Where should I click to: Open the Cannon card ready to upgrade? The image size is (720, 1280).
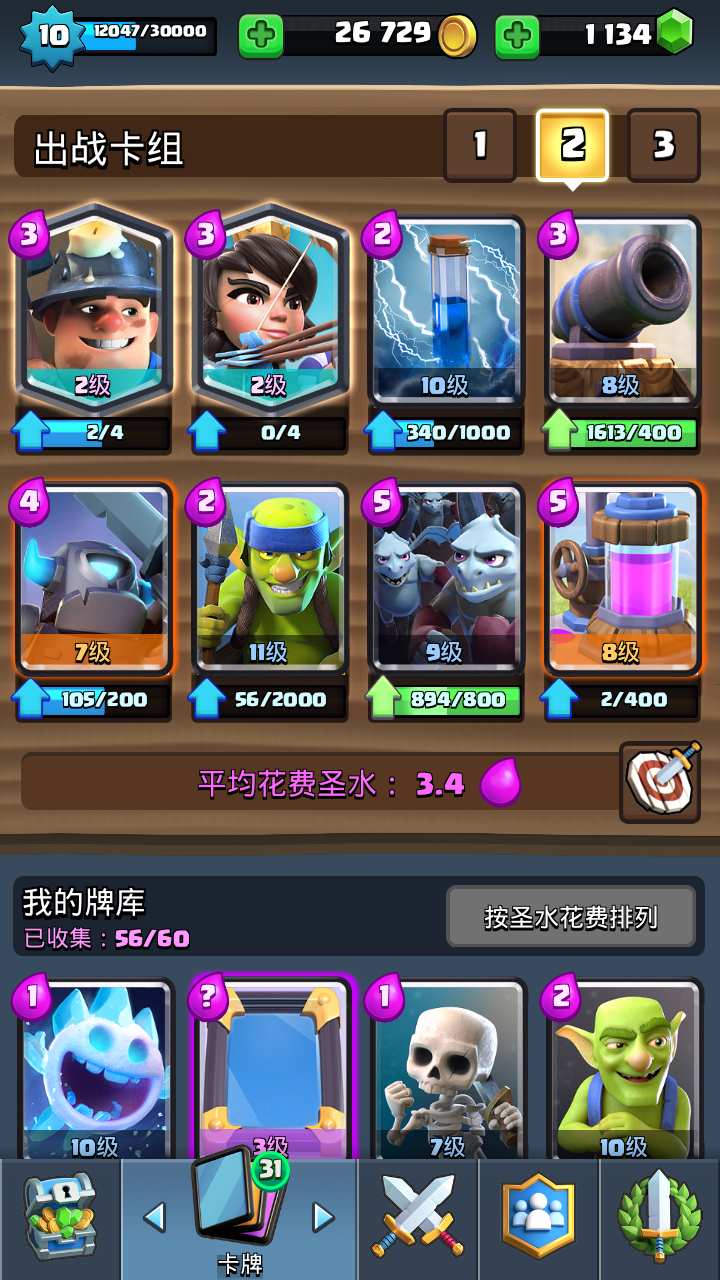[622, 310]
